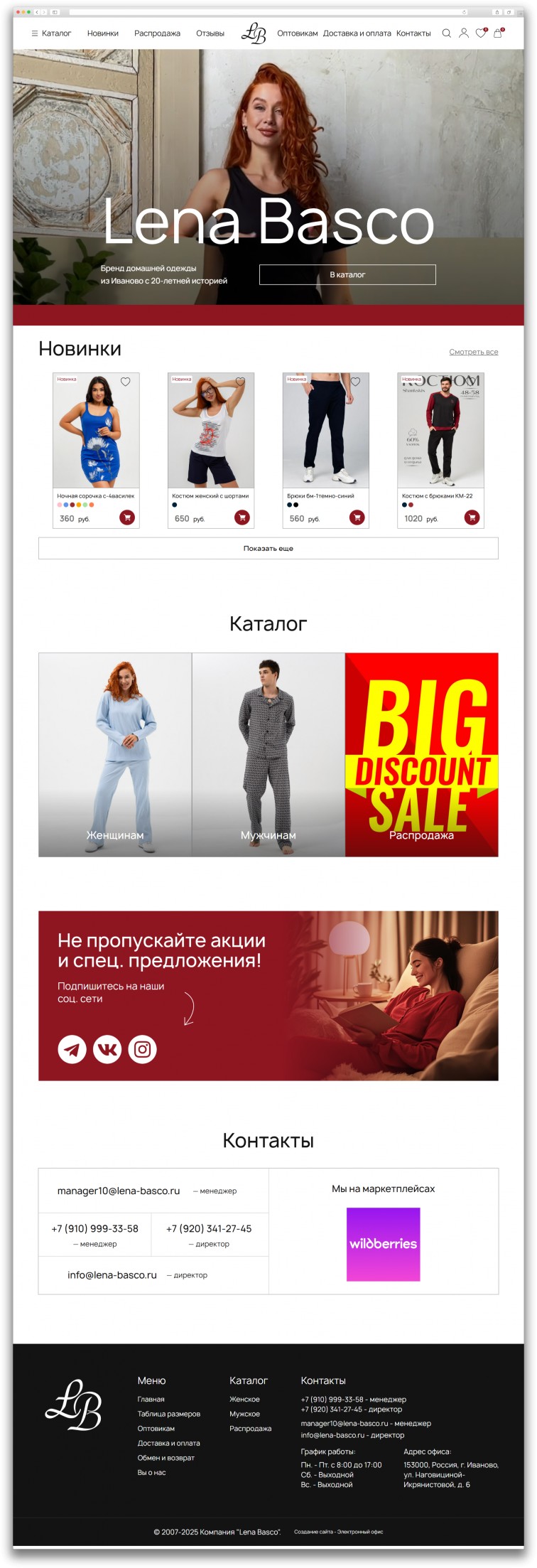
Task: Open the Женщинам catalog category
Action: [x=115, y=754]
